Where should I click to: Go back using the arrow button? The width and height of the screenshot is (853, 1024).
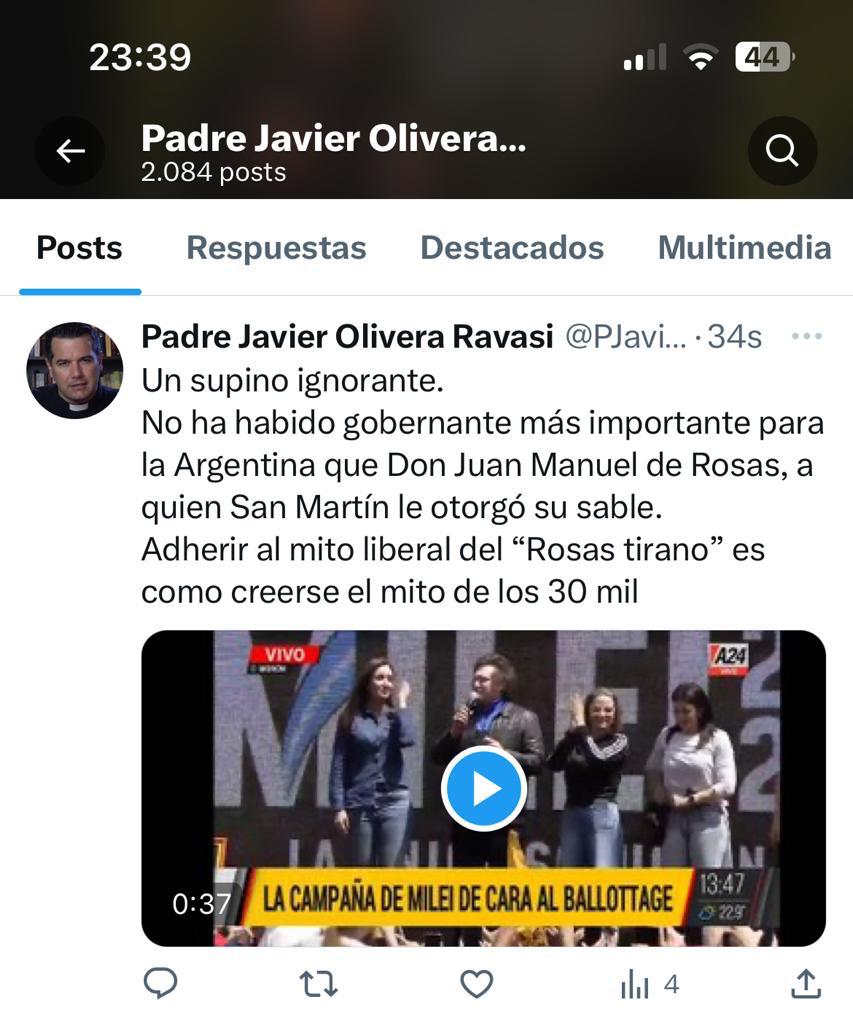click(x=70, y=151)
